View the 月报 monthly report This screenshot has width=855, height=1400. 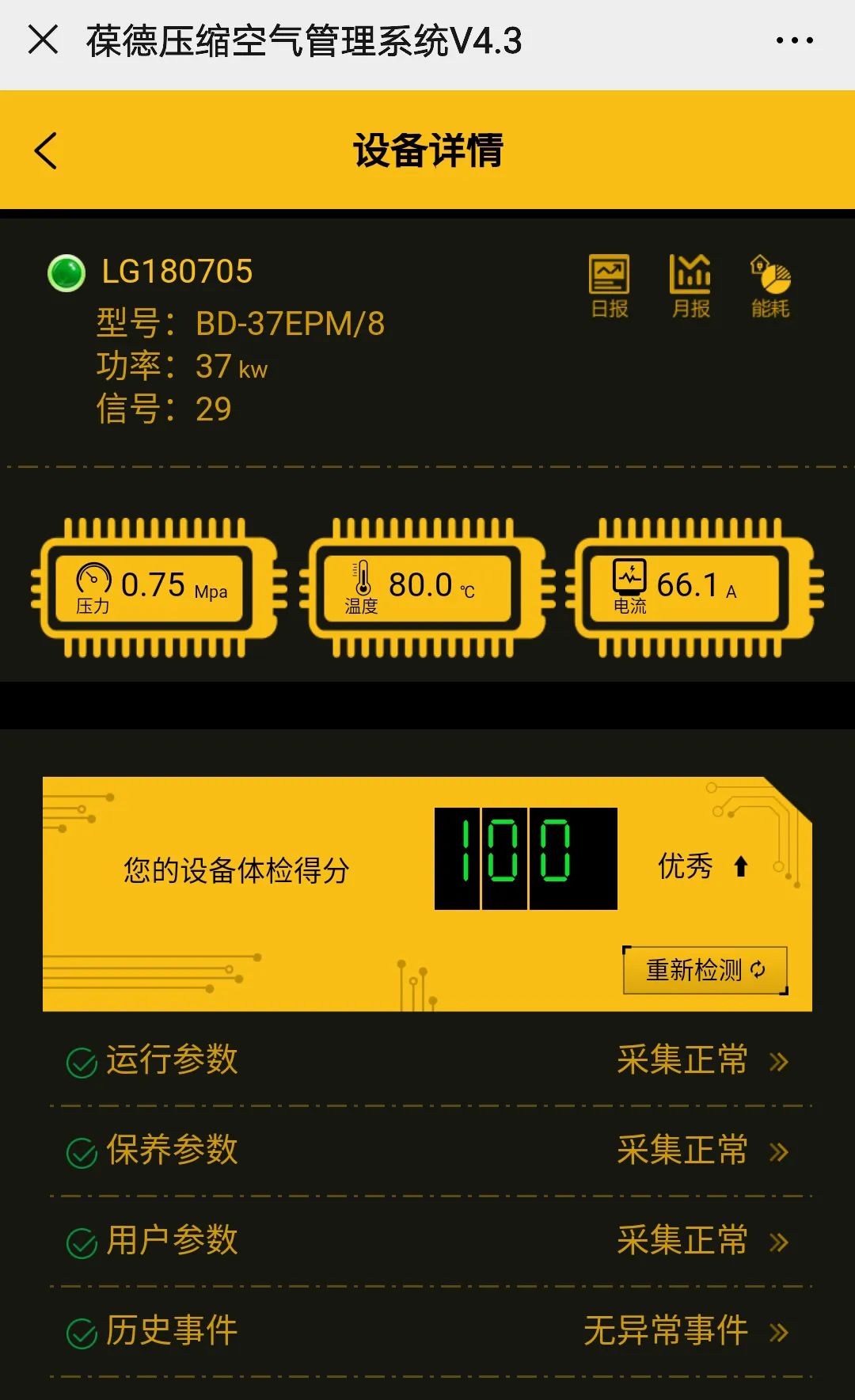[x=690, y=286]
